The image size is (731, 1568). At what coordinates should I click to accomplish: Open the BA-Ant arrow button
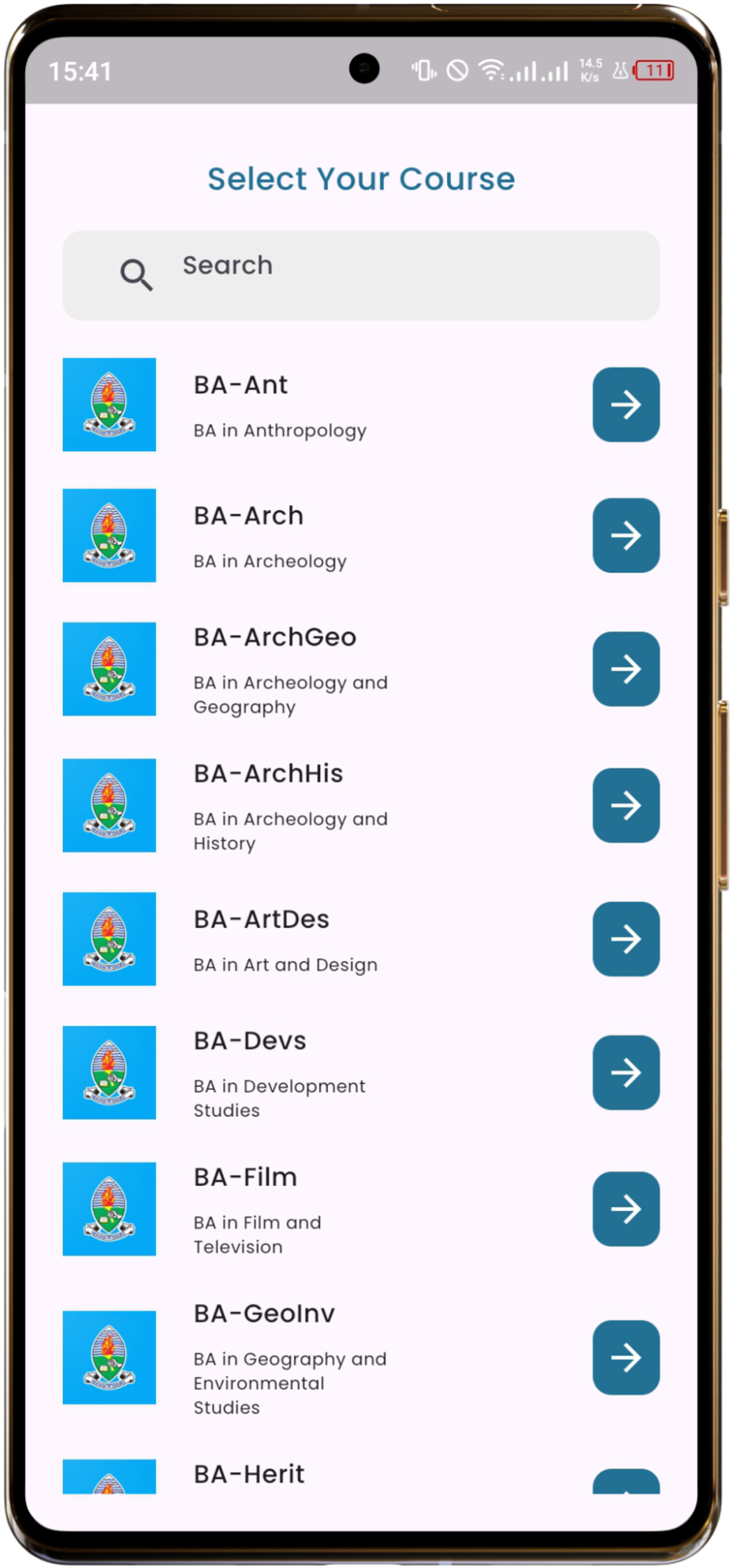pyautogui.click(x=625, y=404)
